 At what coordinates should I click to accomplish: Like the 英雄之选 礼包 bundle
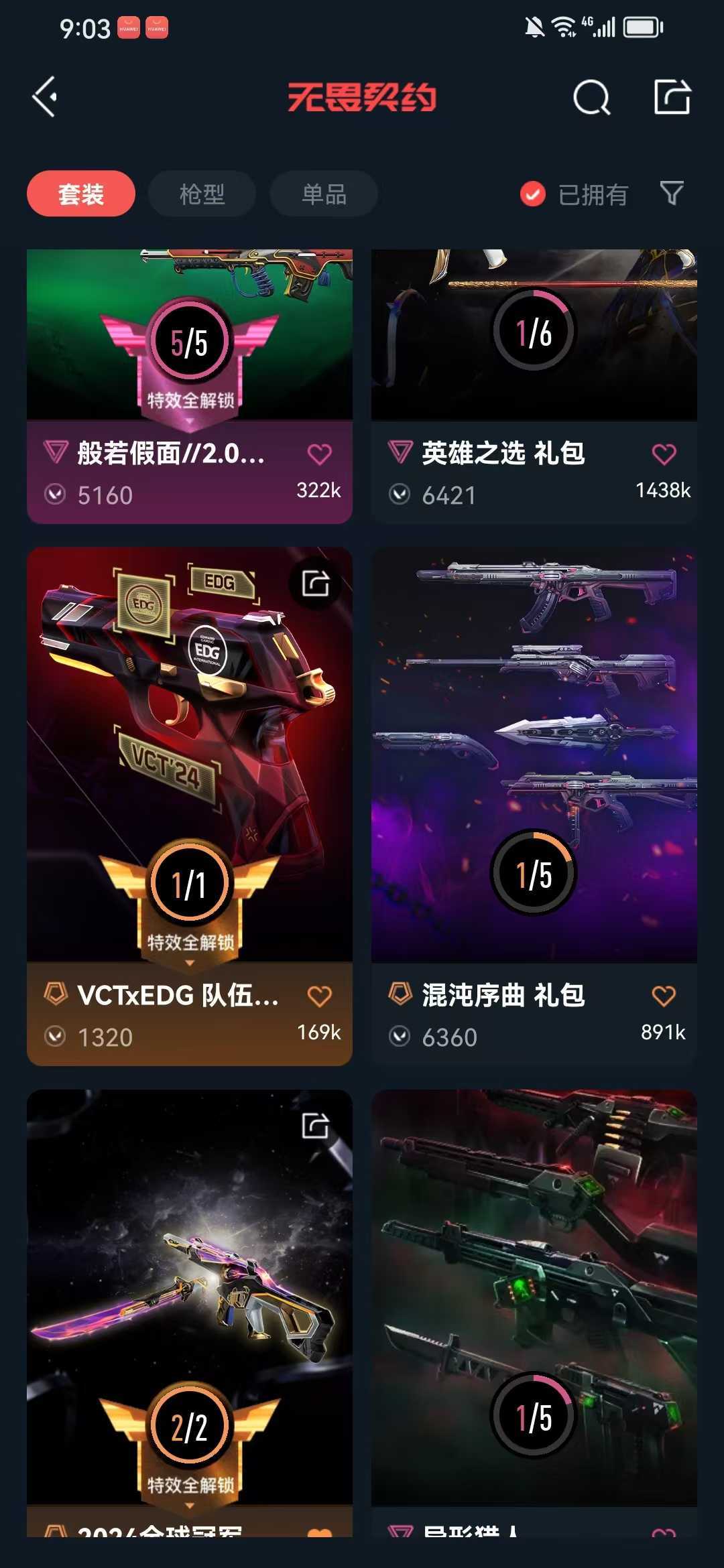664,454
